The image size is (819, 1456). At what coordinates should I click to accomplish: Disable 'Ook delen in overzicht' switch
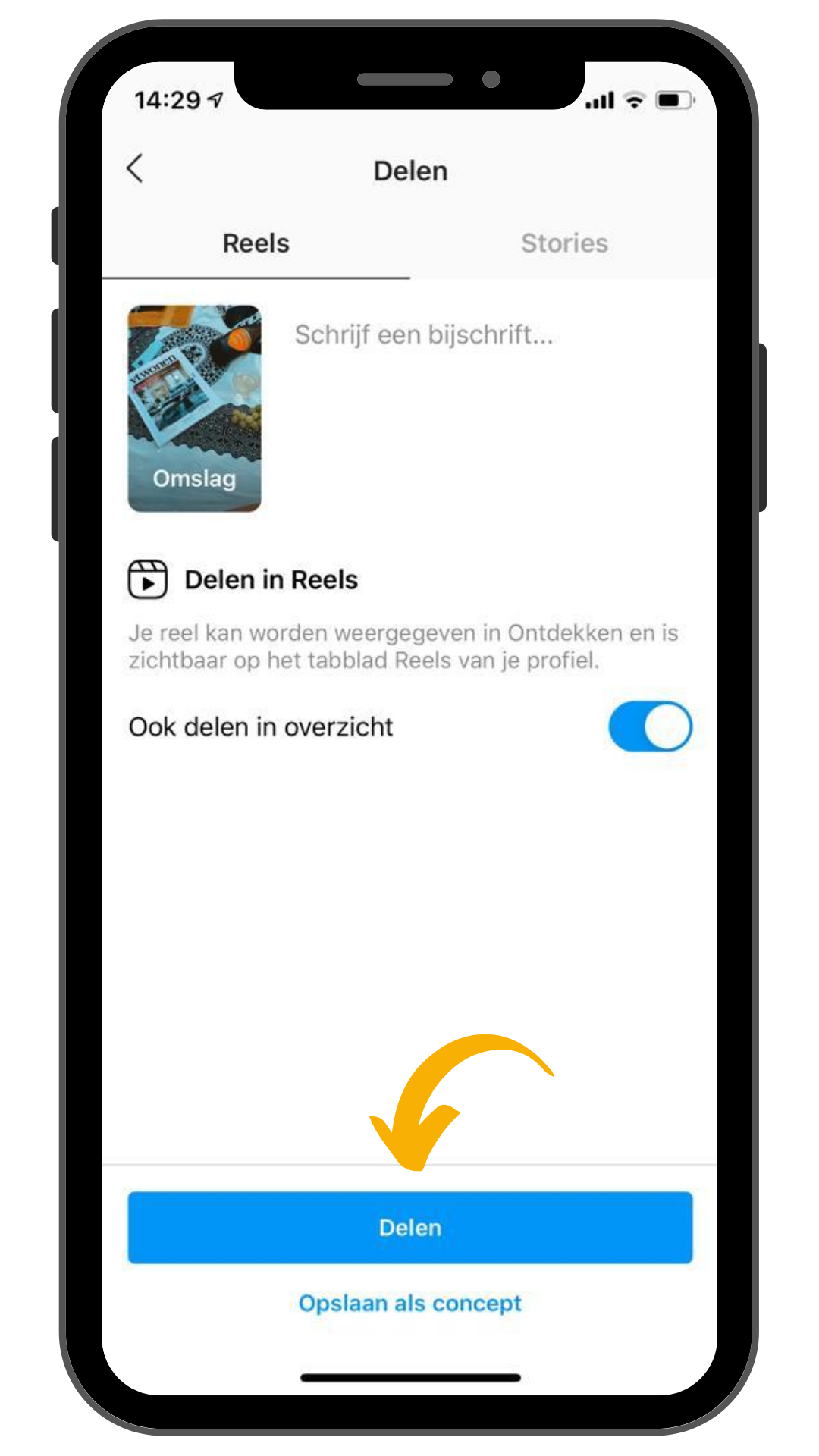(650, 726)
